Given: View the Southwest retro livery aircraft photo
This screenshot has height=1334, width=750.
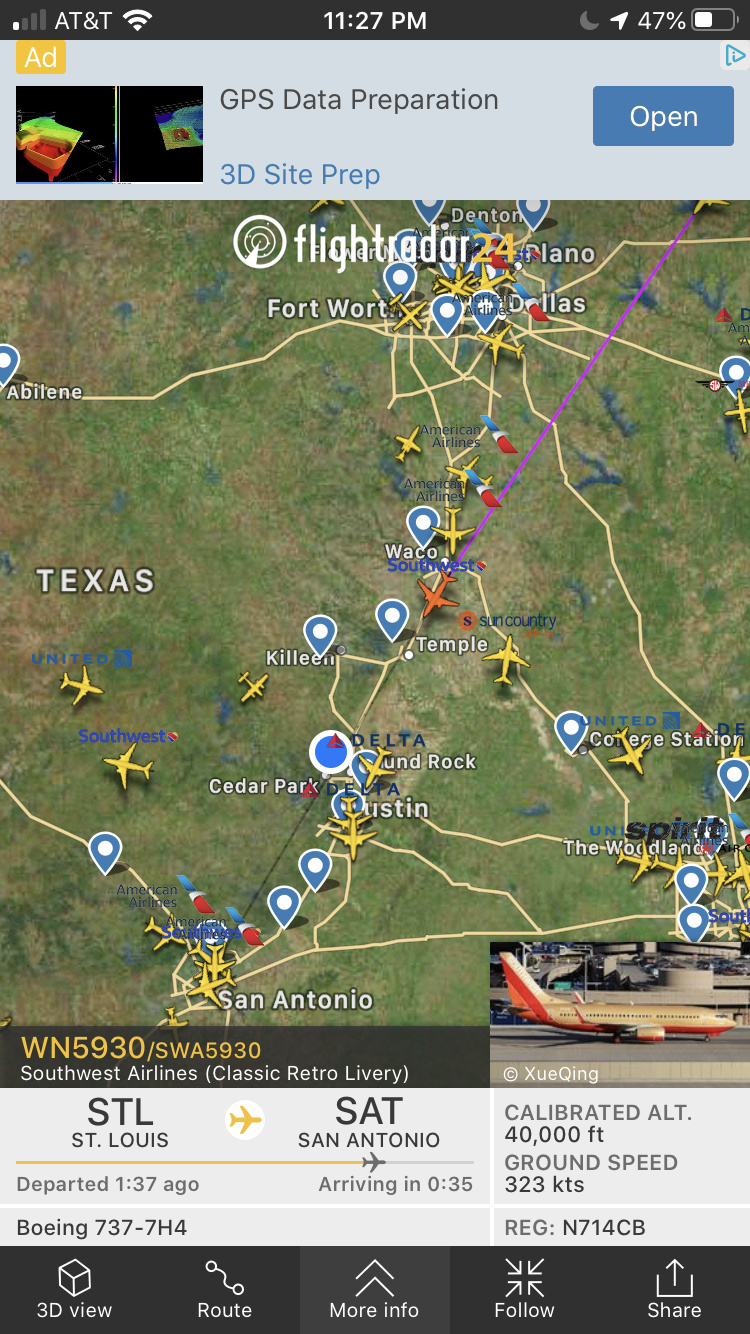Looking at the screenshot, I should [x=619, y=1013].
